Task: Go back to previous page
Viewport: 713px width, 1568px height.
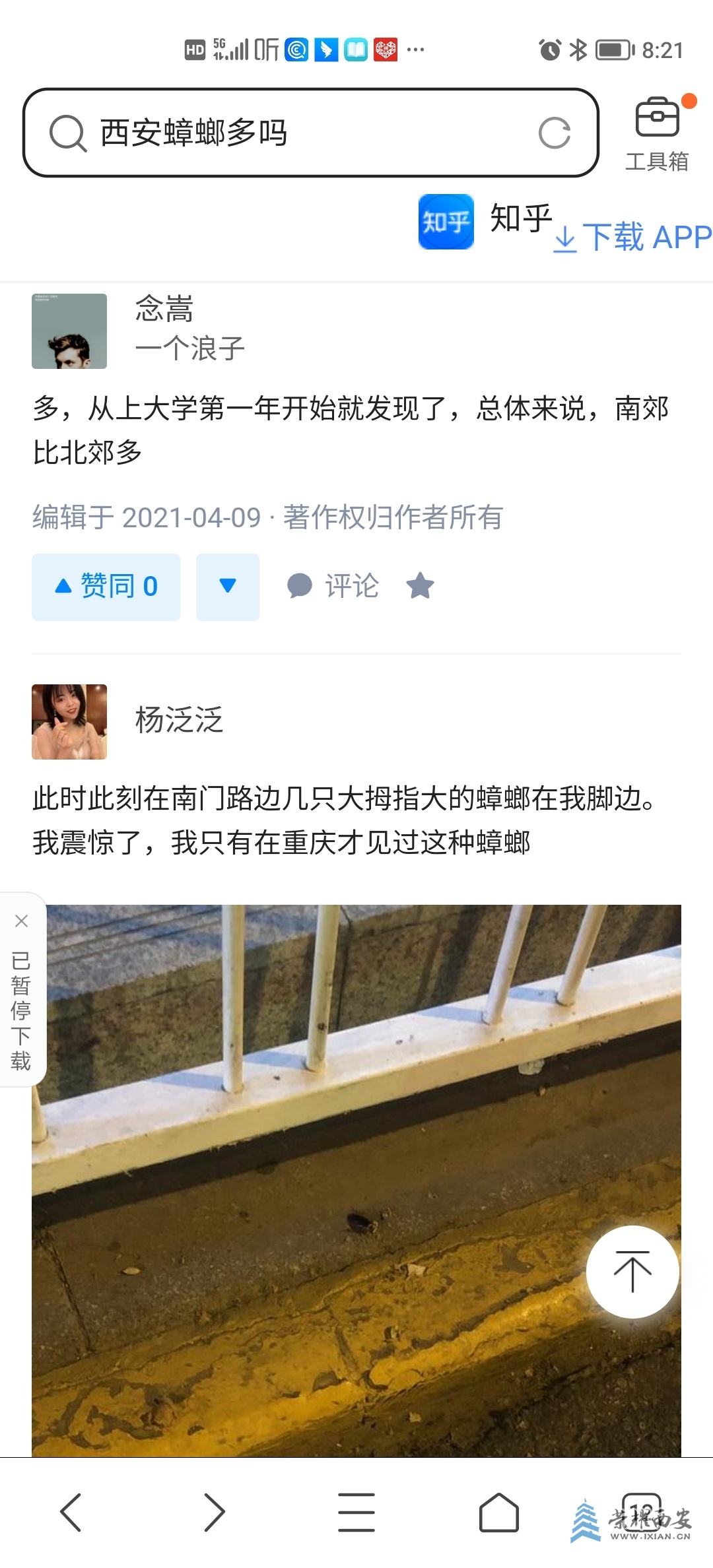Action: click(71, 1512)
